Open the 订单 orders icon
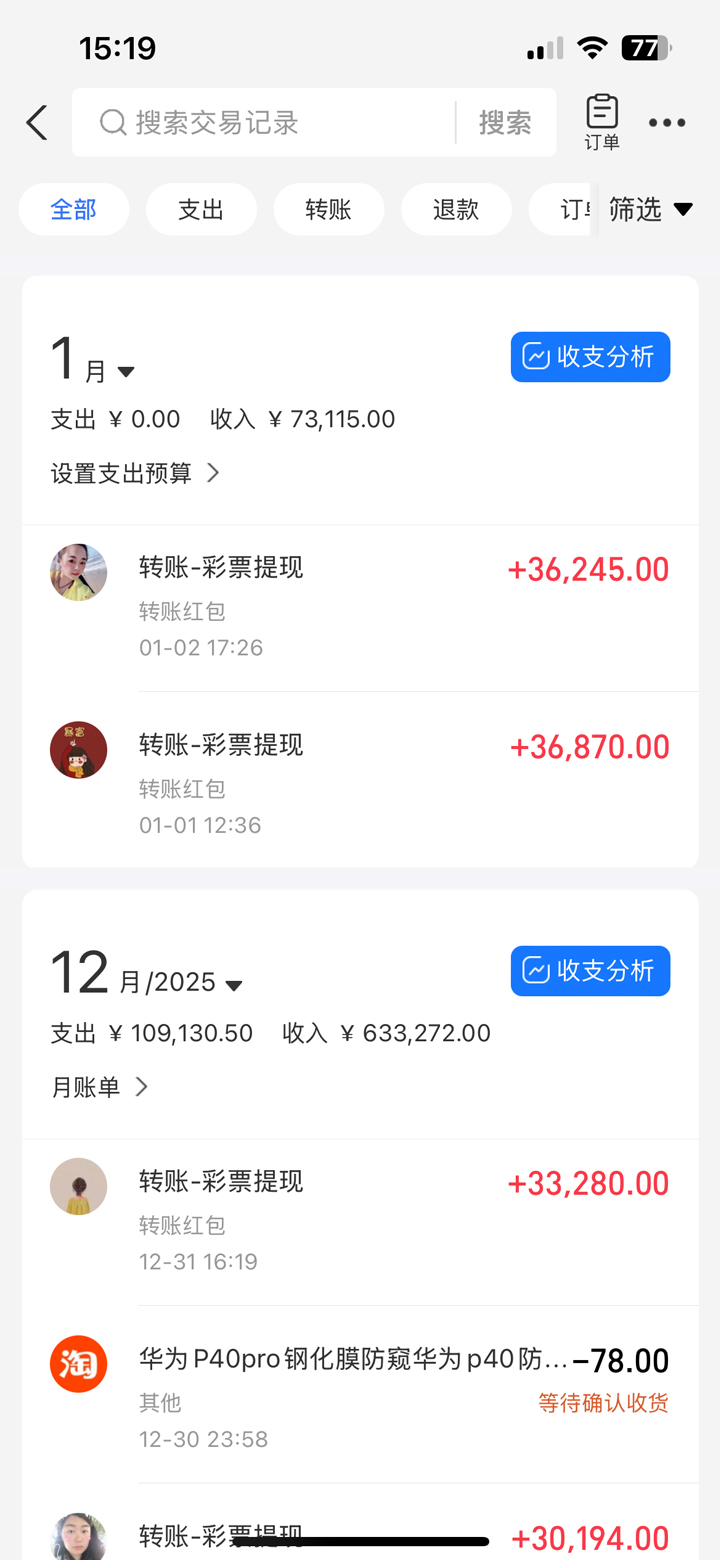The image size is (720, 1560). click(x=602, y=123)
